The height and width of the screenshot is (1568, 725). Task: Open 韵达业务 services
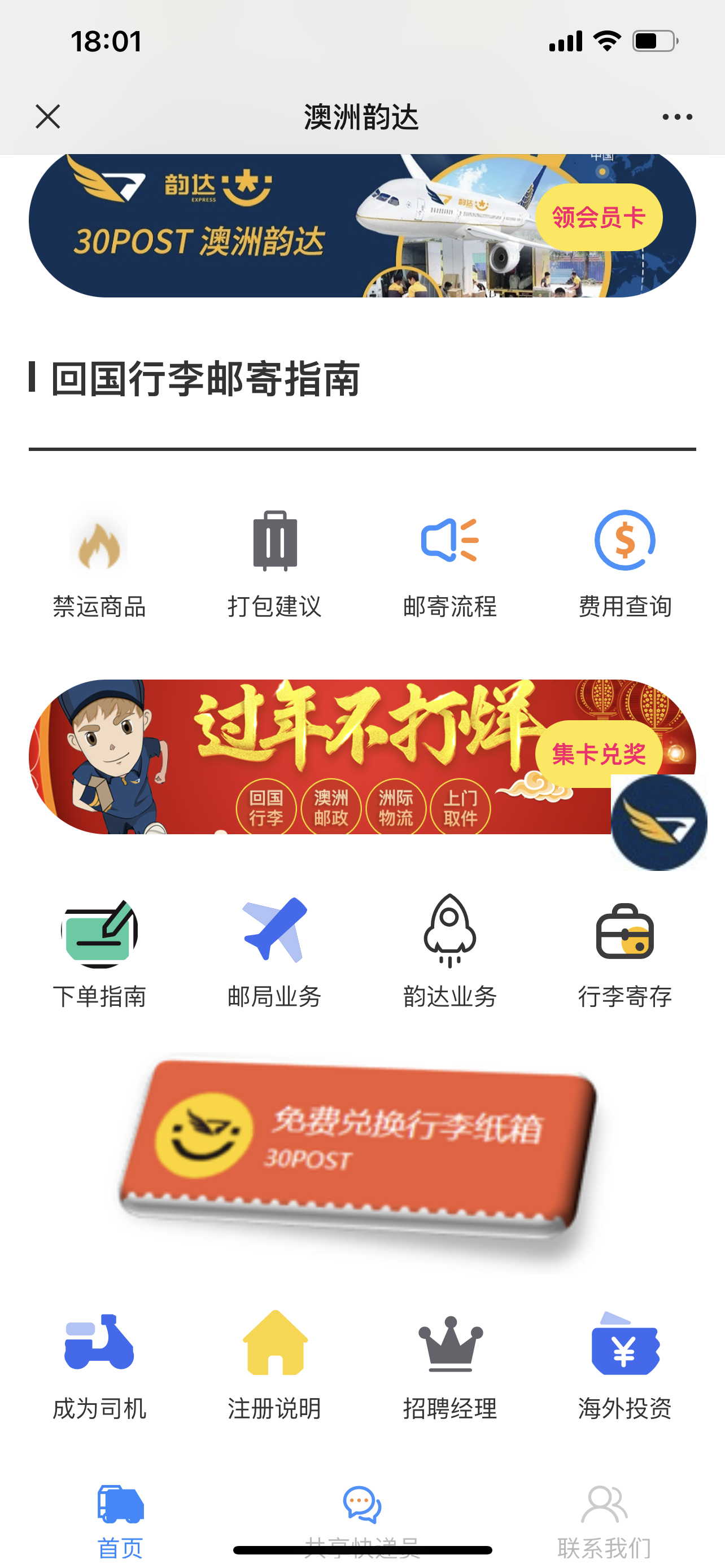[450, 953]
